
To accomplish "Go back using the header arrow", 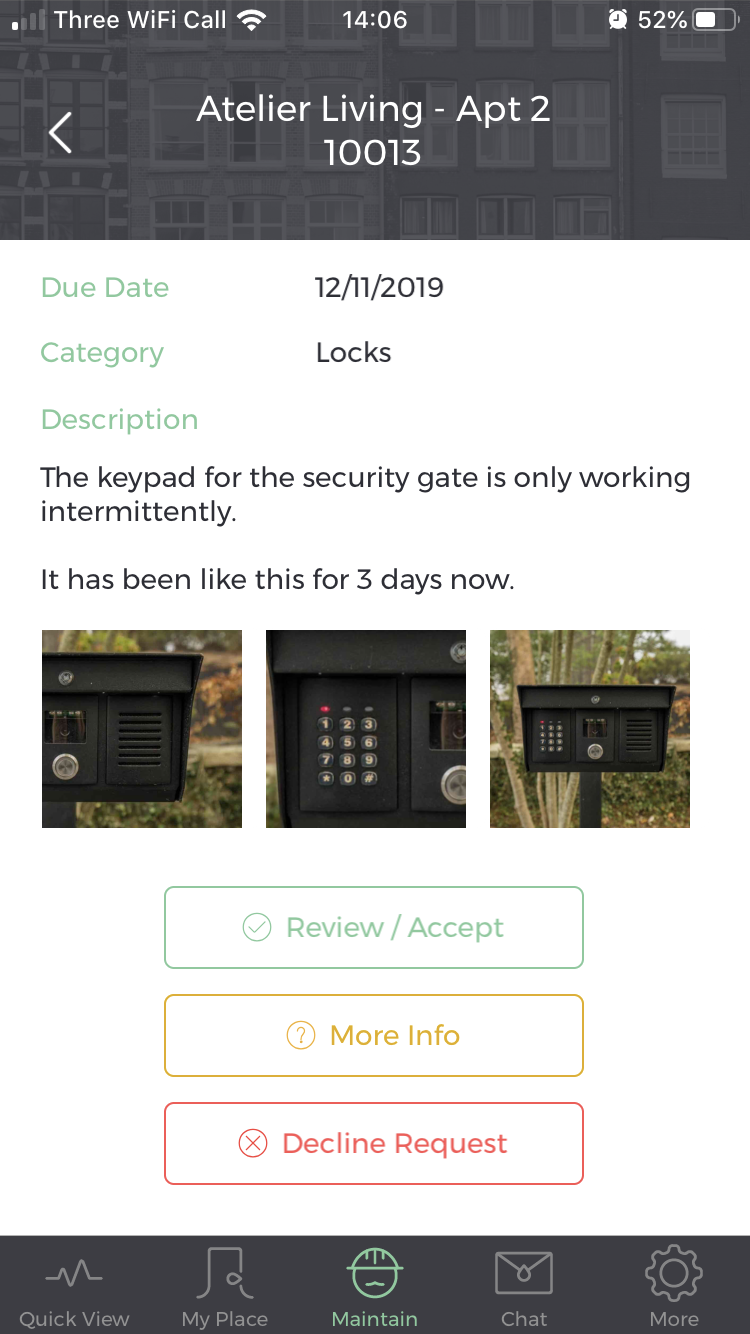I will point(61,132).
